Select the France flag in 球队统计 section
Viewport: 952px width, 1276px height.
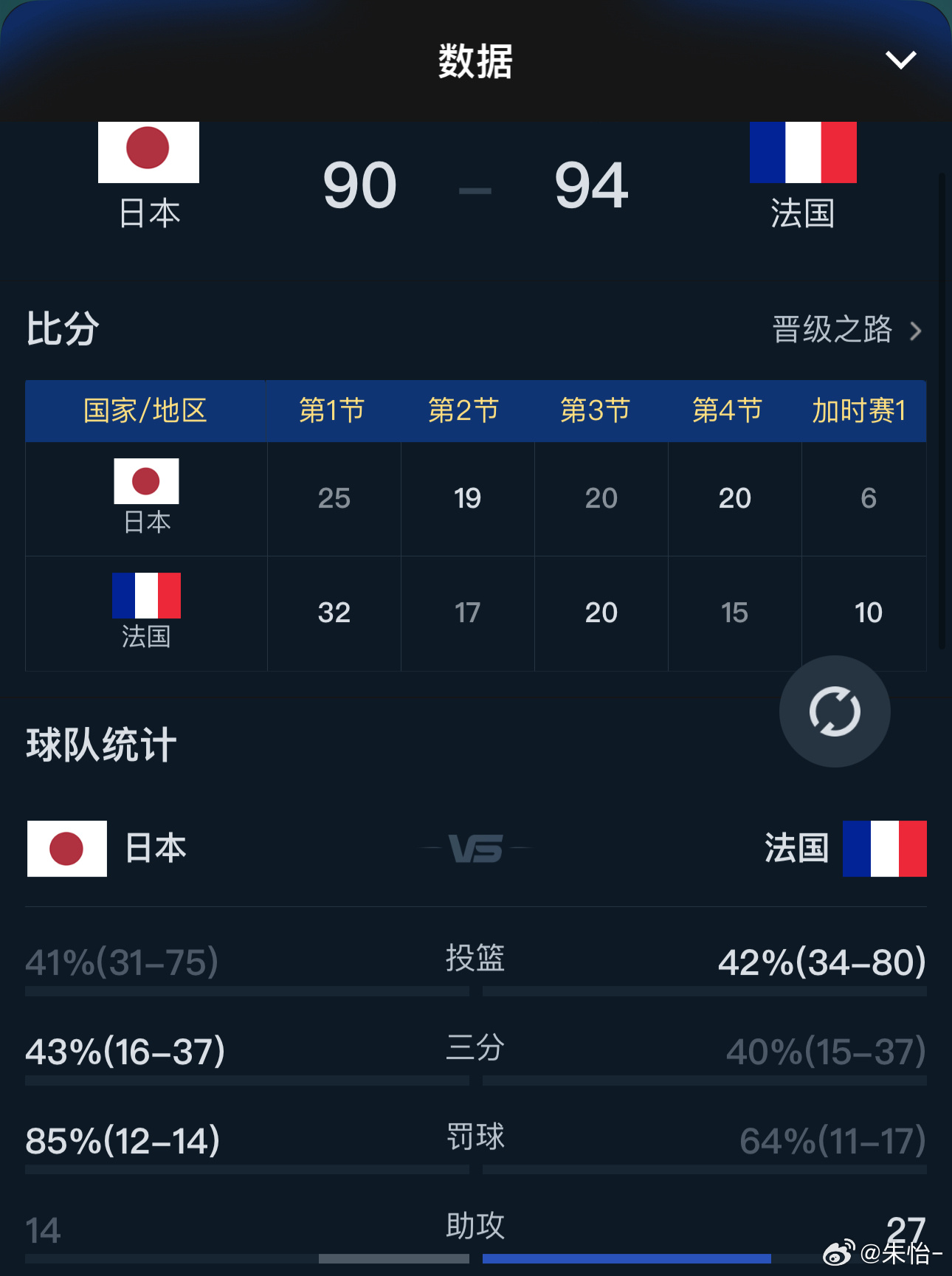885,849
